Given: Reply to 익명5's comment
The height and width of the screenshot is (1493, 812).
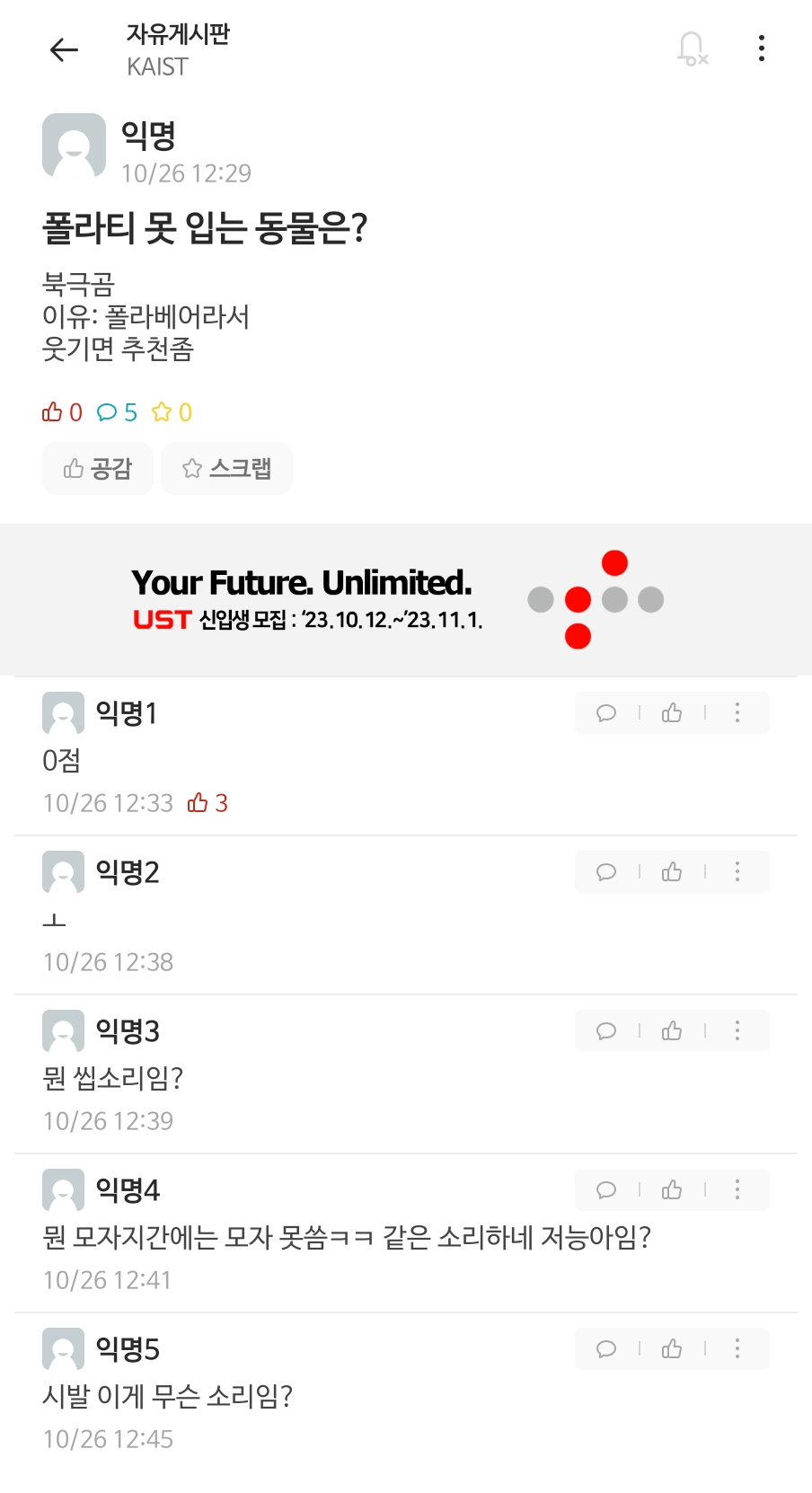Looking at the screenshot, I should (x=606, y=1349).
